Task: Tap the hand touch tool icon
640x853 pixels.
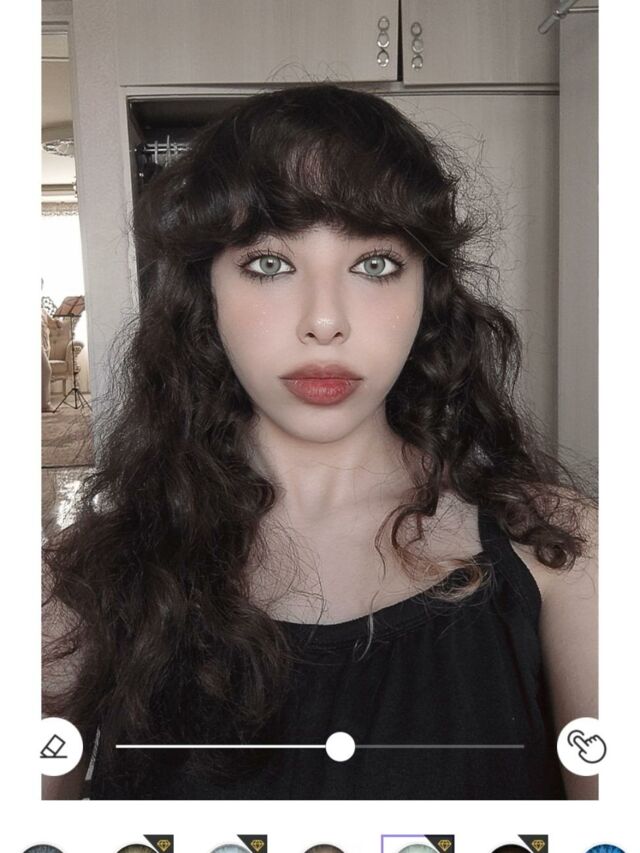Action: coord(586,746)
